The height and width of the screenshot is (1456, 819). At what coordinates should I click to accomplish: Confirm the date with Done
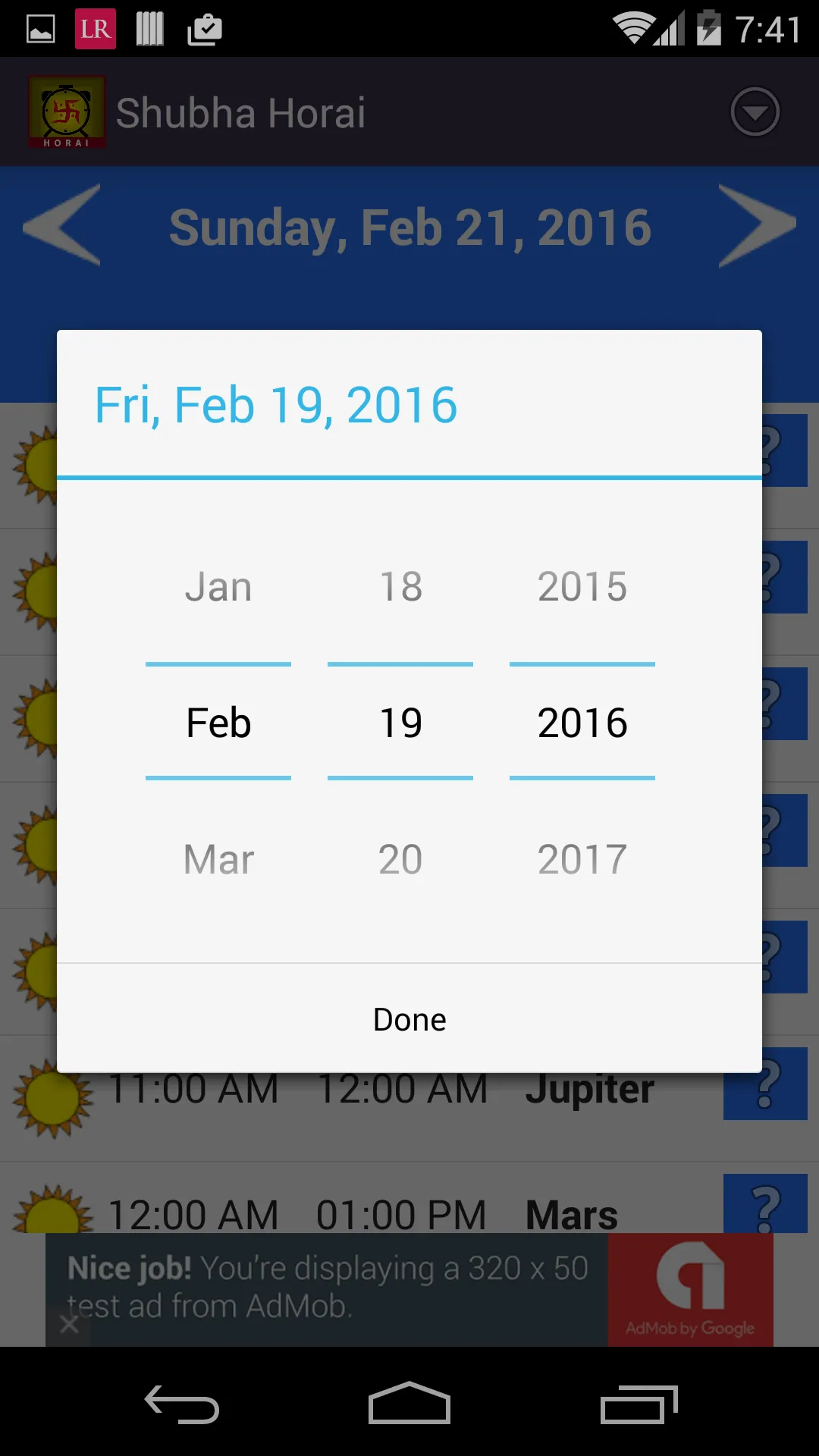[409, 1019]
